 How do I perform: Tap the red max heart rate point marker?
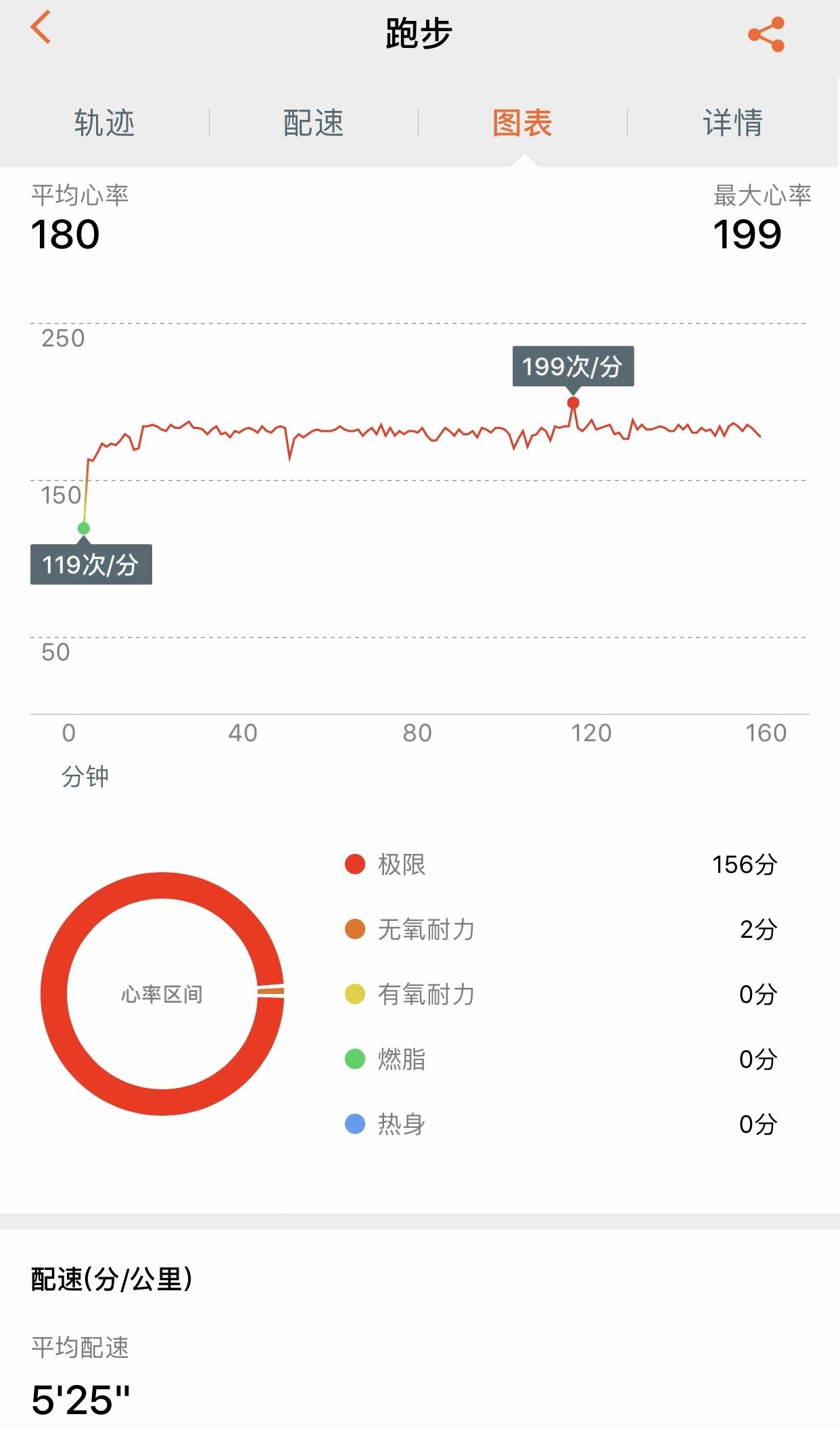point(574,402)
